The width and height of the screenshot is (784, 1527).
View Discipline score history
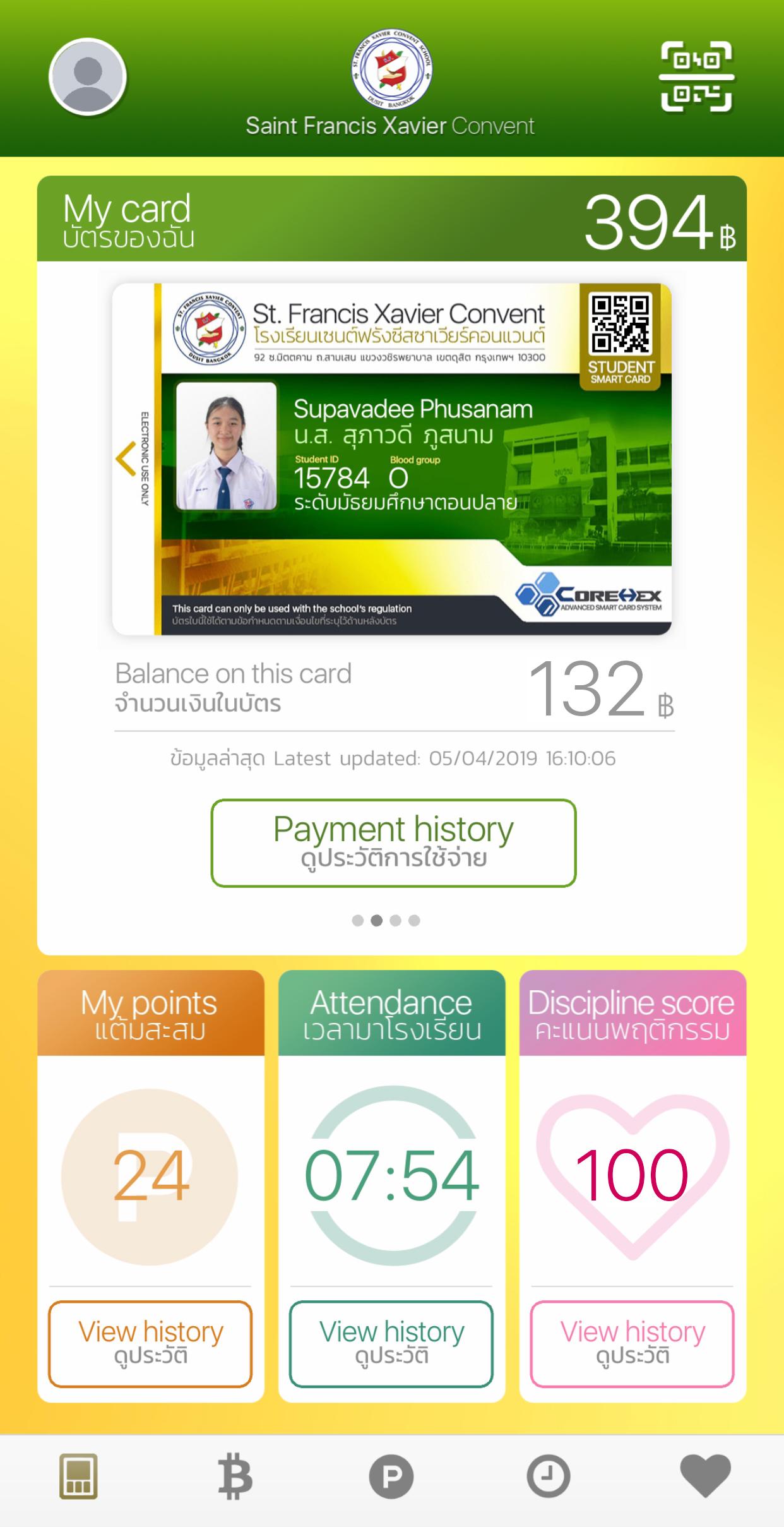point(633,1344)
